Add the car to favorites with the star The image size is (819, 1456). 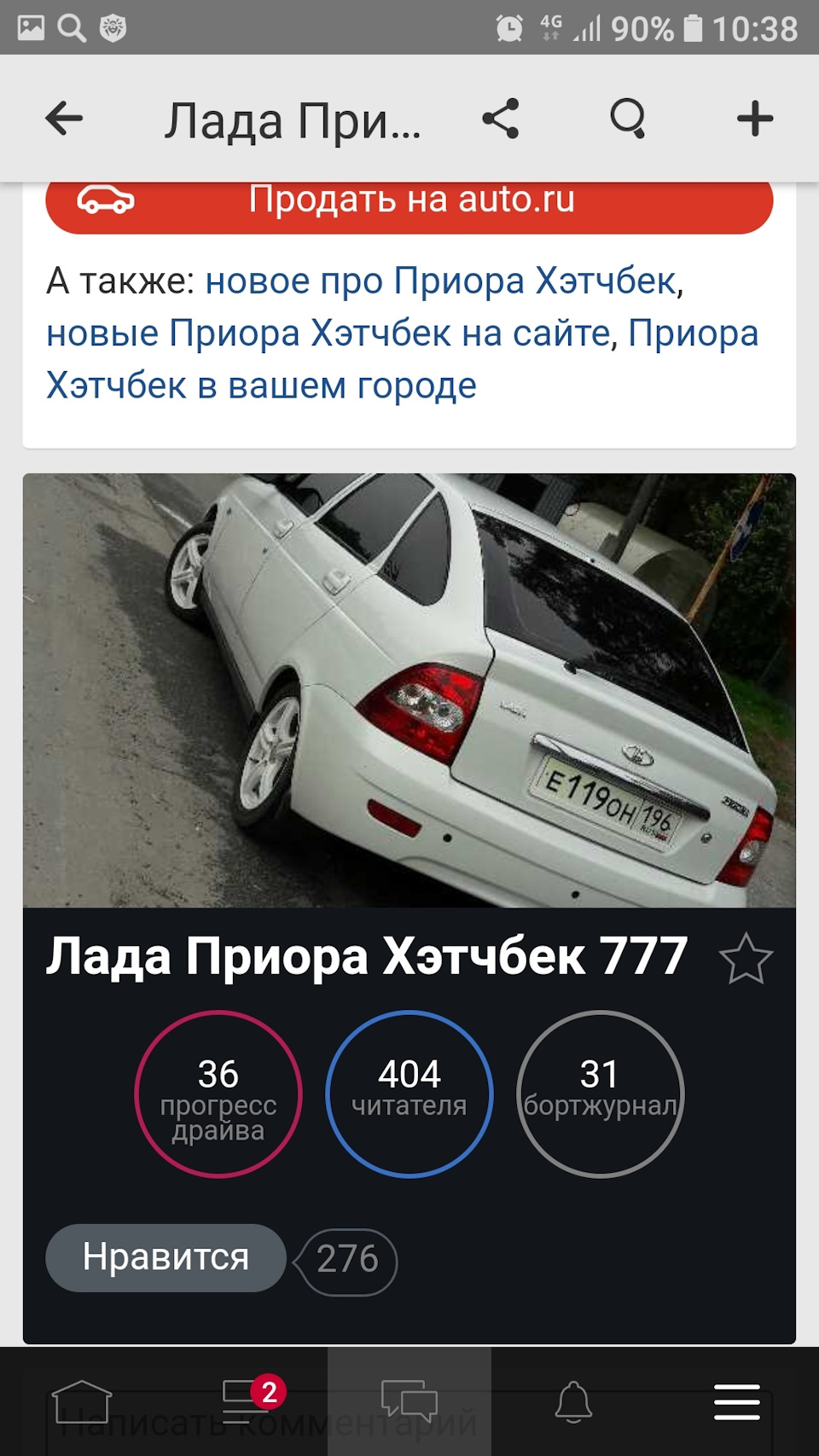coord(746,959)
